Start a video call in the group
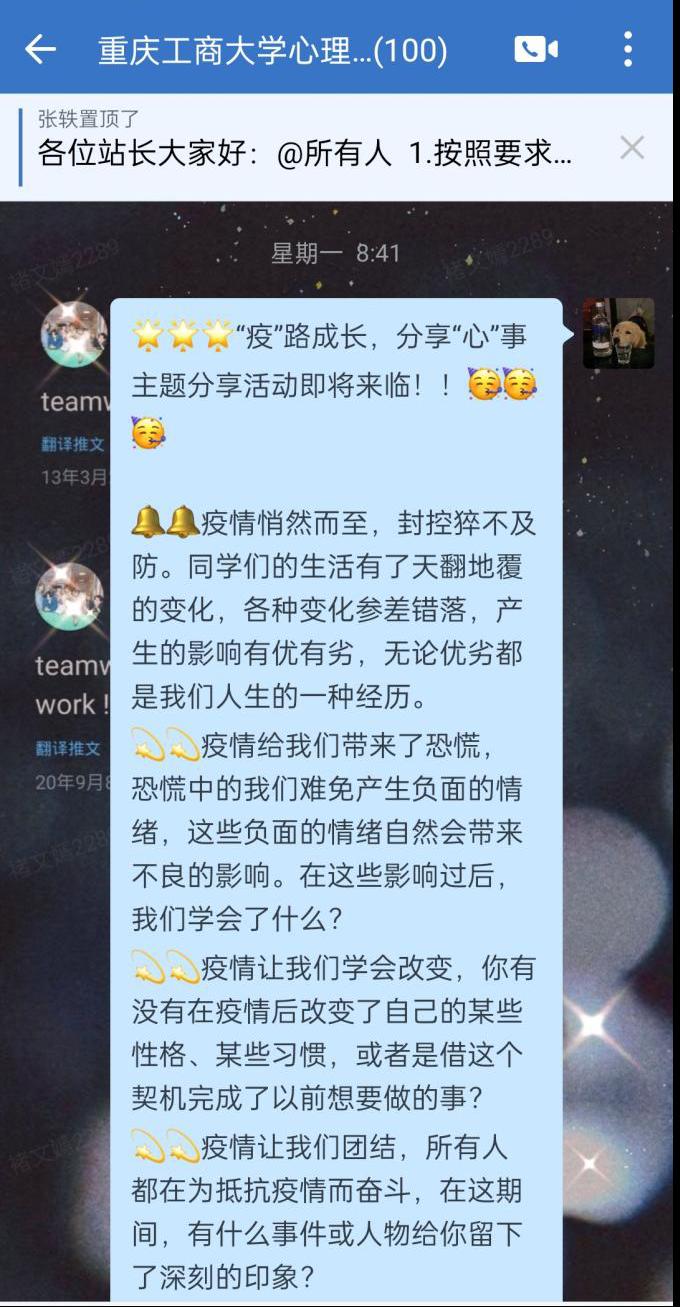 tap(536, 49)
